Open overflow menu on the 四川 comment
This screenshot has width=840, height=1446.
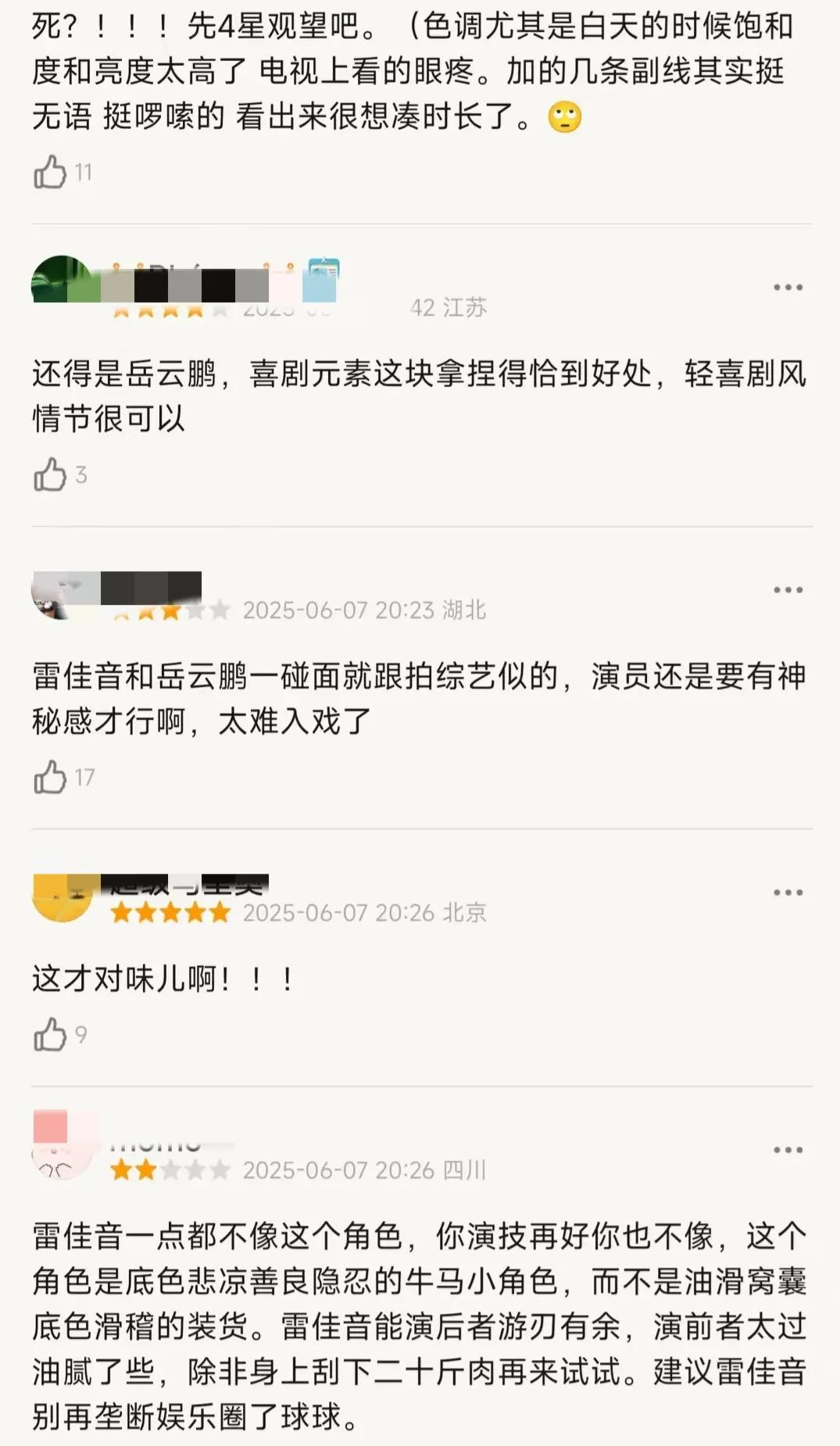788,1150
